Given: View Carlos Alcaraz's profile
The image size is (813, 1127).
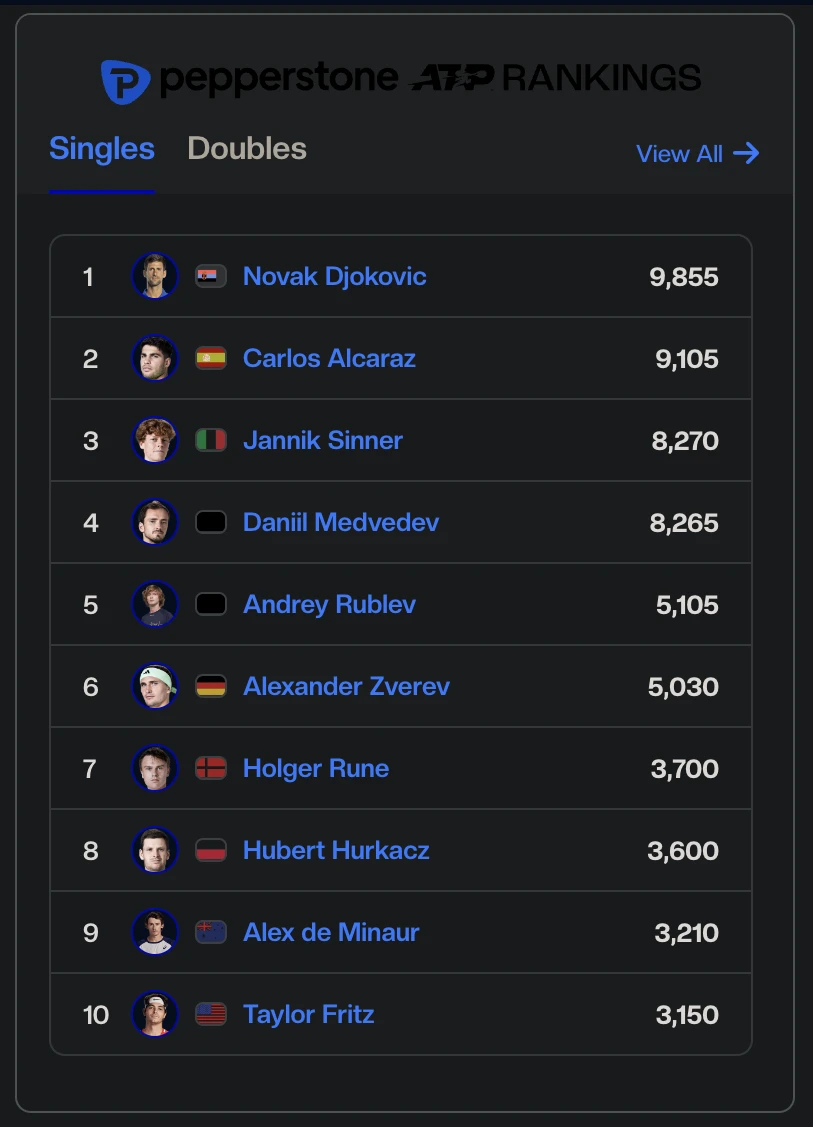Looking at the screenshot, I should click(329, 358).
